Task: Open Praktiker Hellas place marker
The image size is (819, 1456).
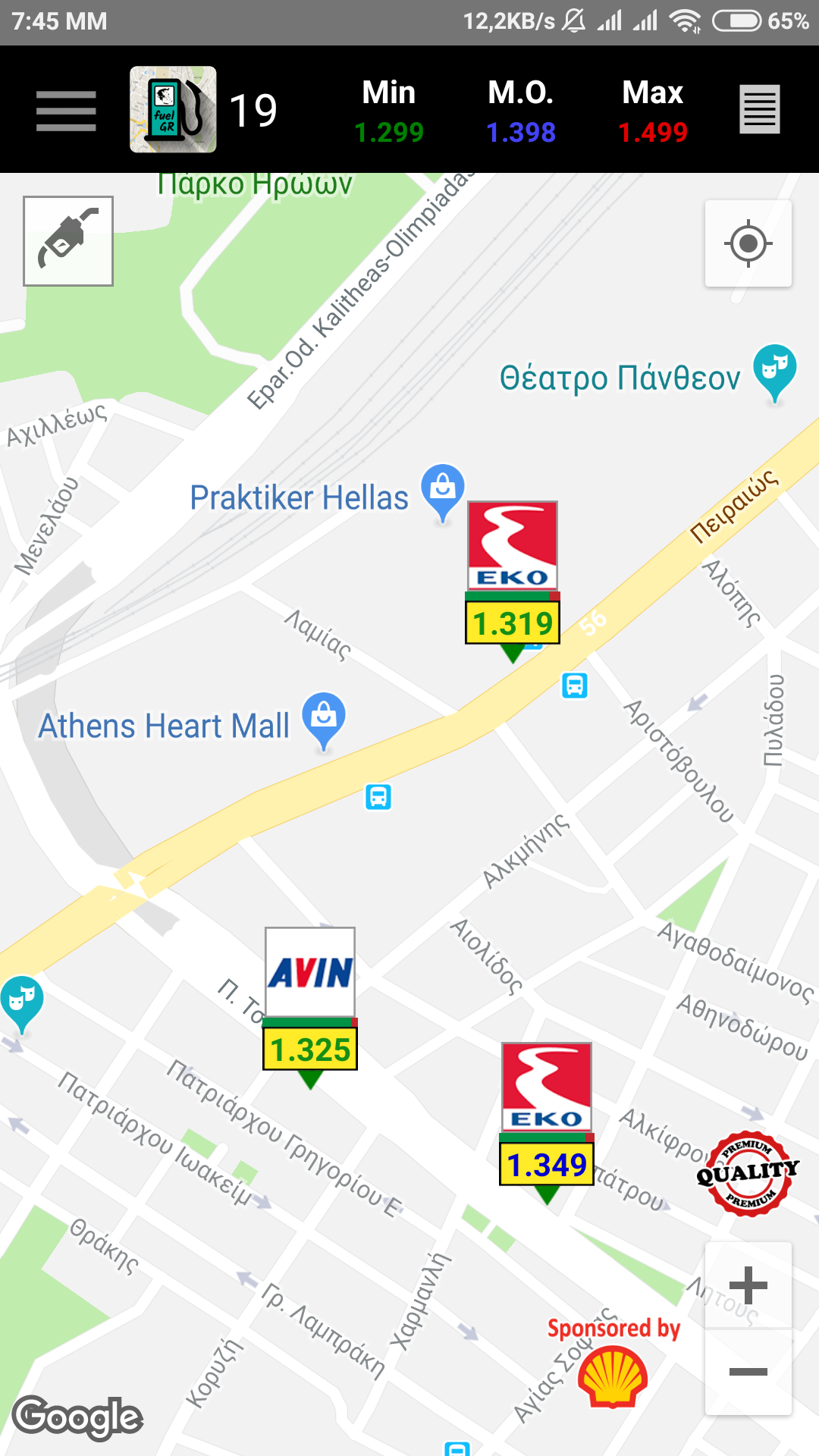Action: [443, 493]
